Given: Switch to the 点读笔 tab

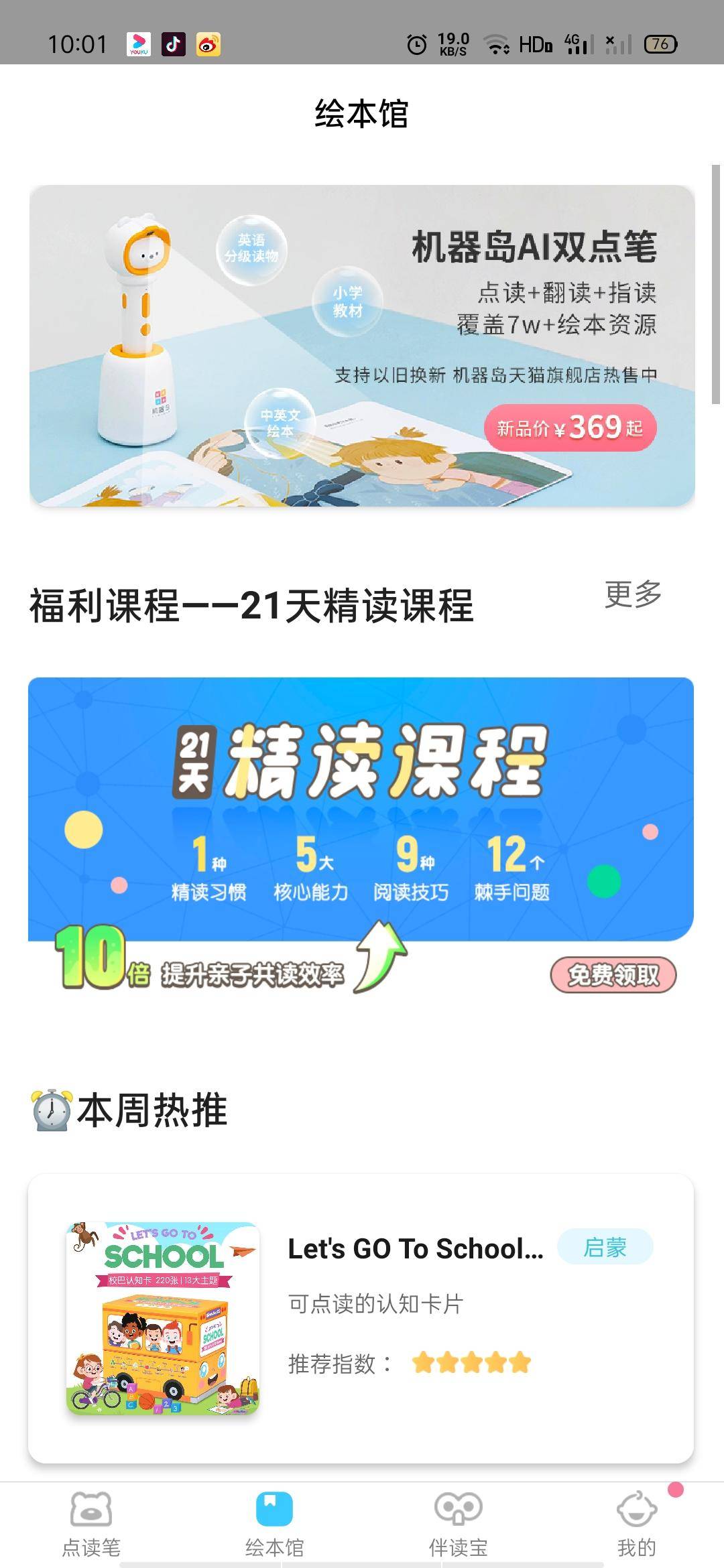Looking at the screenshot, I should [x=90, y=1521].
